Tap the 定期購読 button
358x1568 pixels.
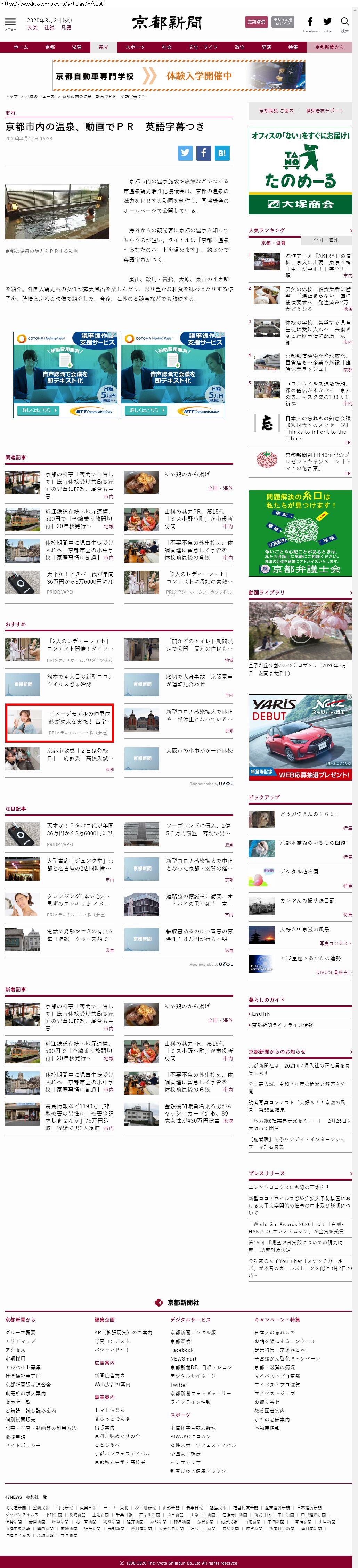[256, 22]
